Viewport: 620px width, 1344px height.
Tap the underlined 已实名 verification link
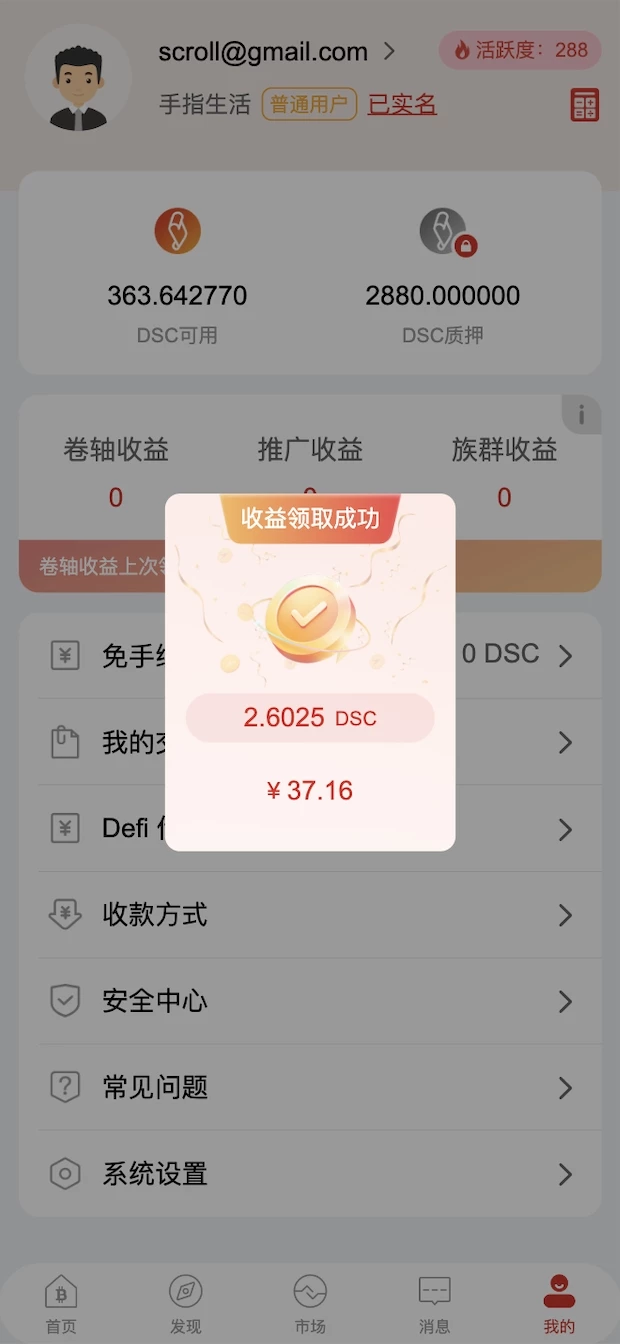pyautogui.click(x=402, y=104)
